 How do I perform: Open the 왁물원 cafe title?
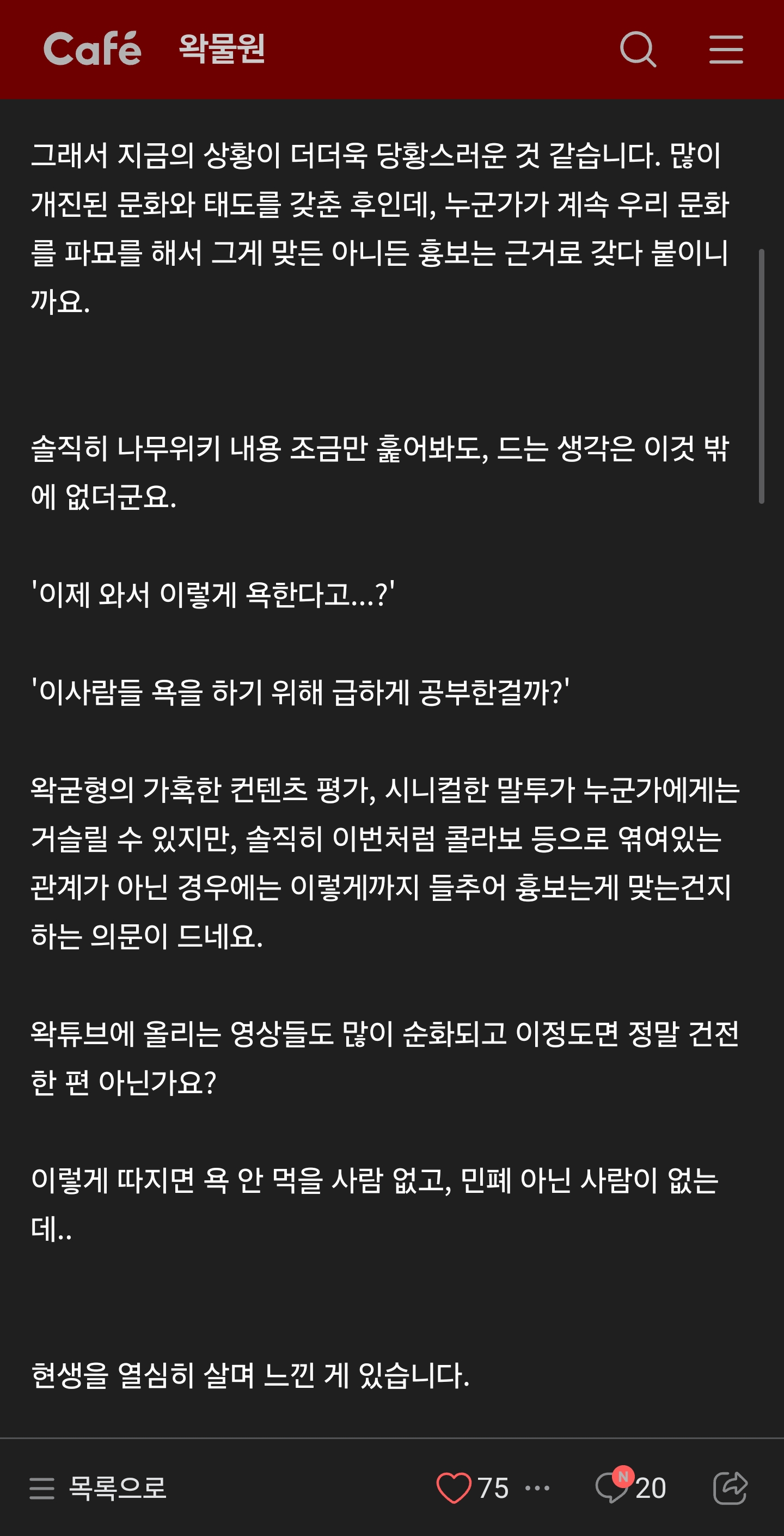[222, 49]
